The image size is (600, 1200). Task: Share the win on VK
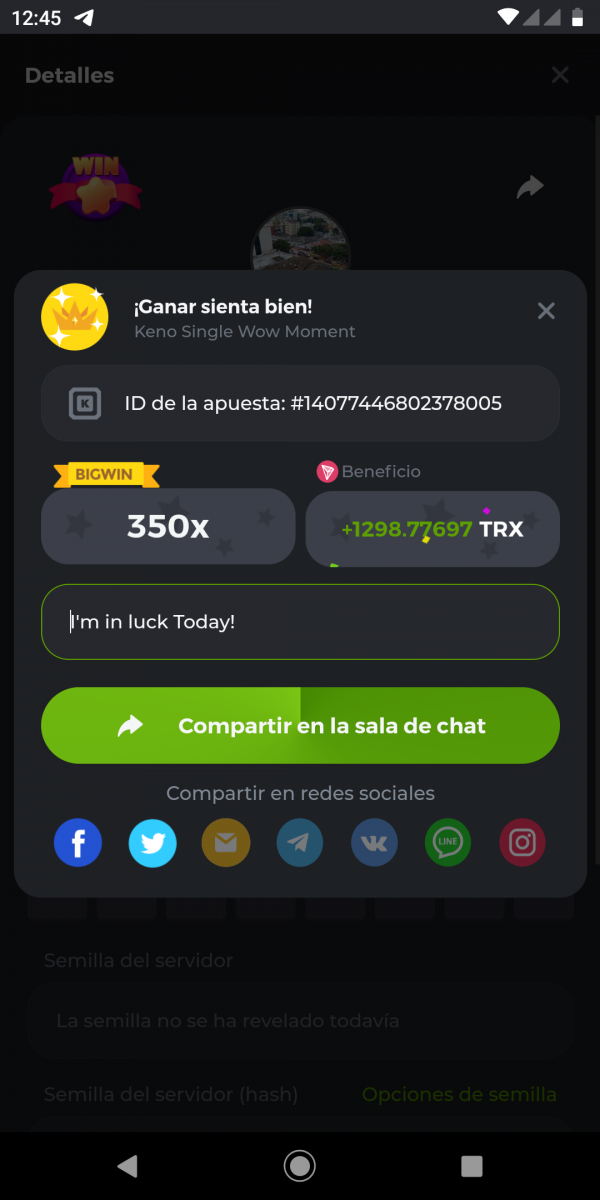(x=374, y=844)
